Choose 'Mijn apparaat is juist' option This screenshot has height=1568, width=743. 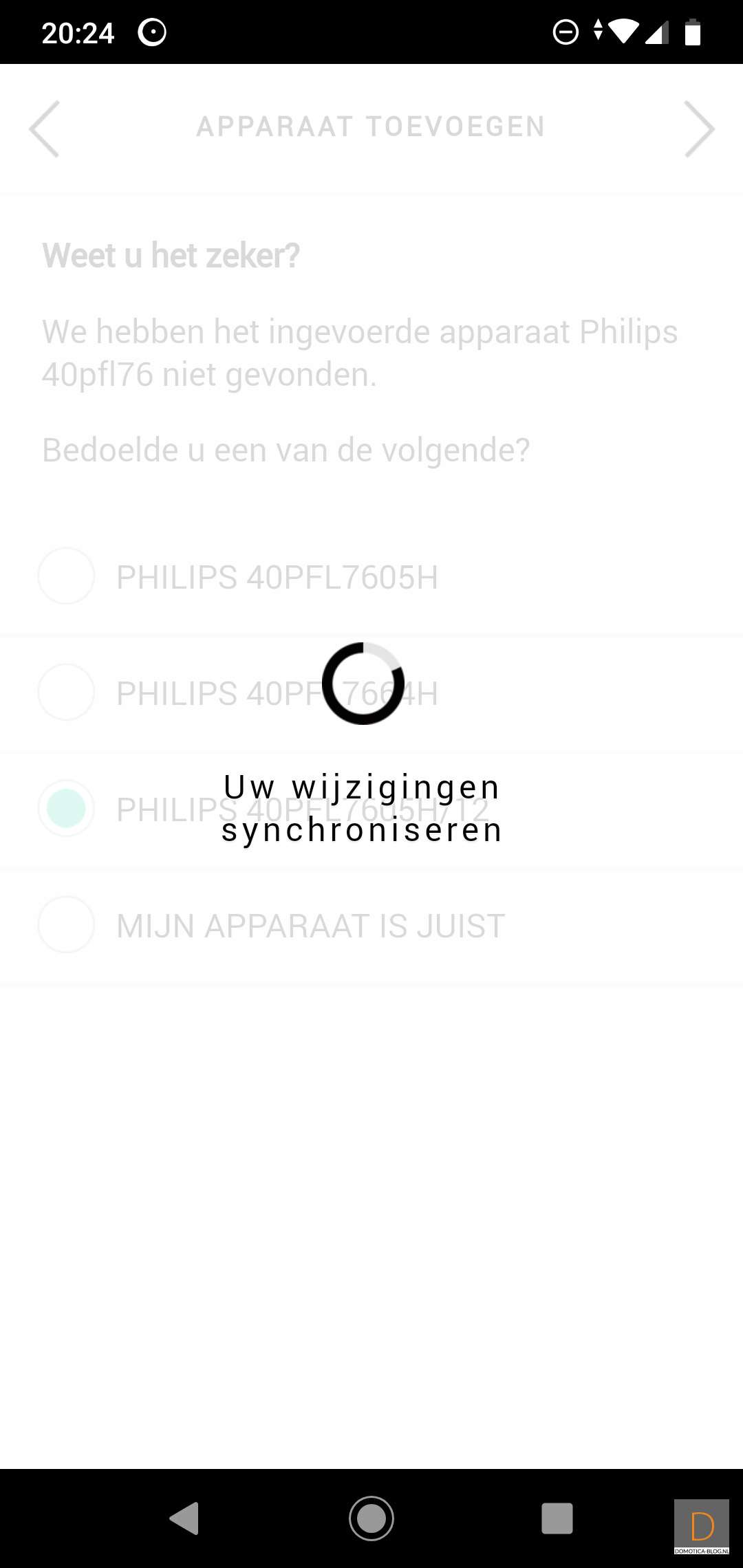66,925
